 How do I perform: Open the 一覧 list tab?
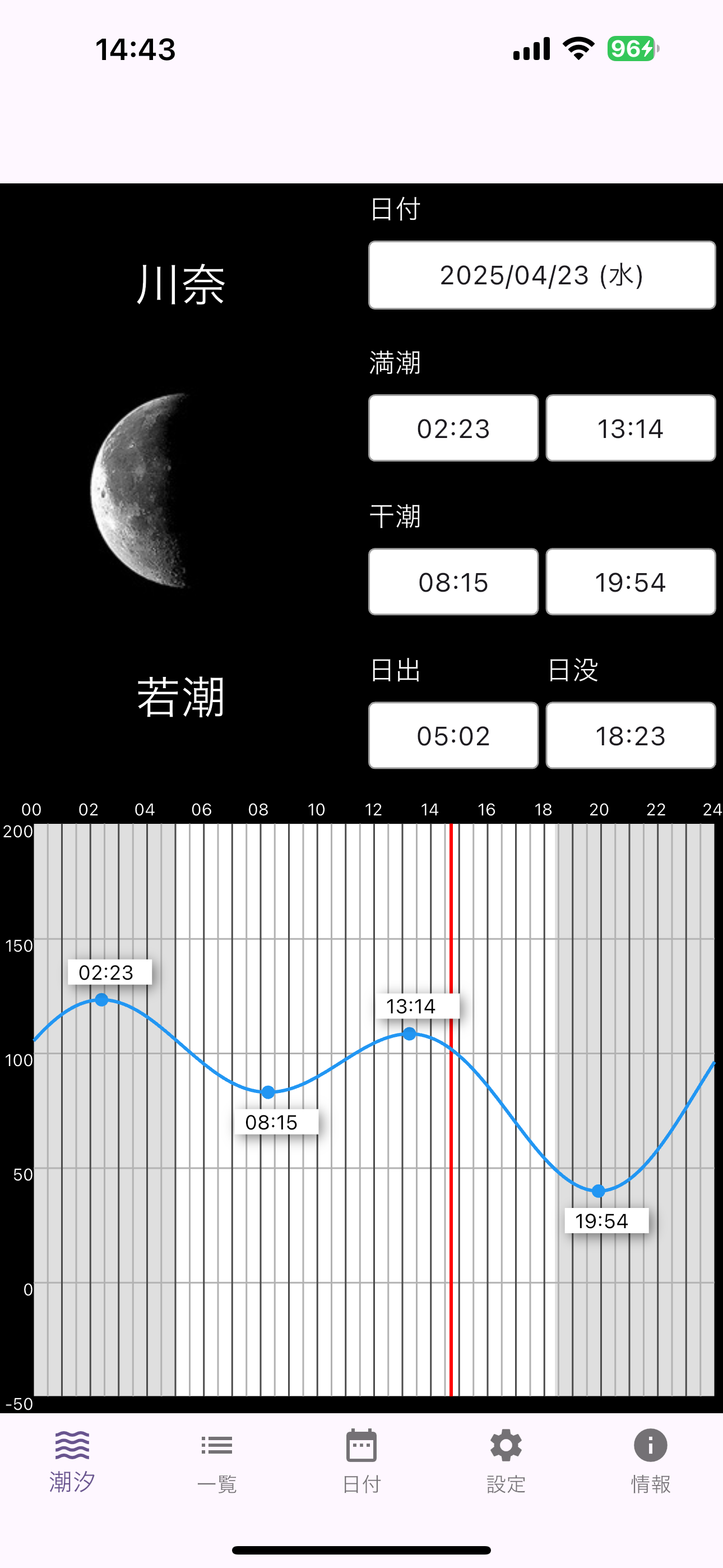[217, 1461]
